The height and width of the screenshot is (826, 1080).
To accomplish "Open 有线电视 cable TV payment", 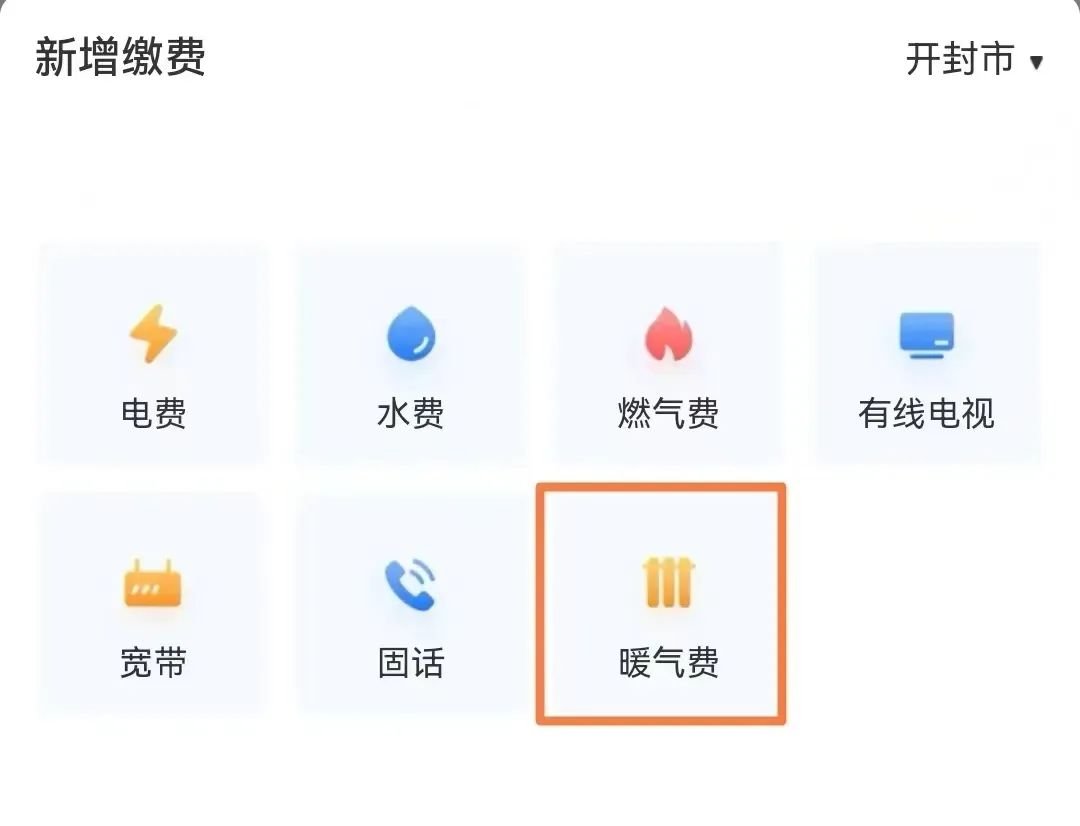I will pyautogui.click(x=926, y=356).
